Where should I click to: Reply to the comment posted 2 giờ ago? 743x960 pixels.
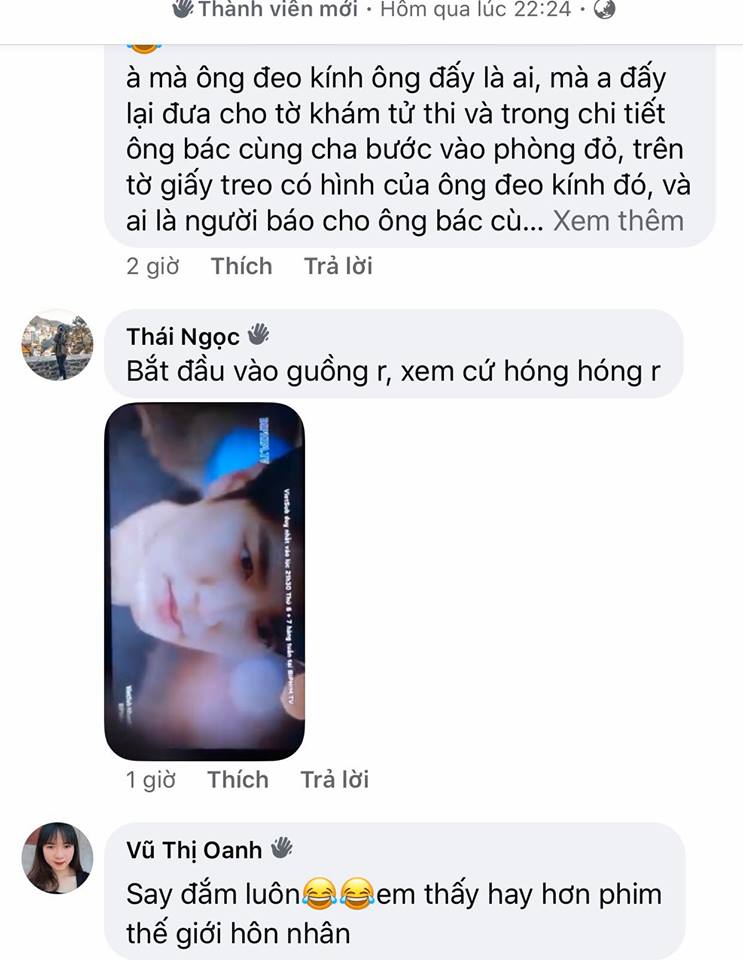tap(338, 266)
